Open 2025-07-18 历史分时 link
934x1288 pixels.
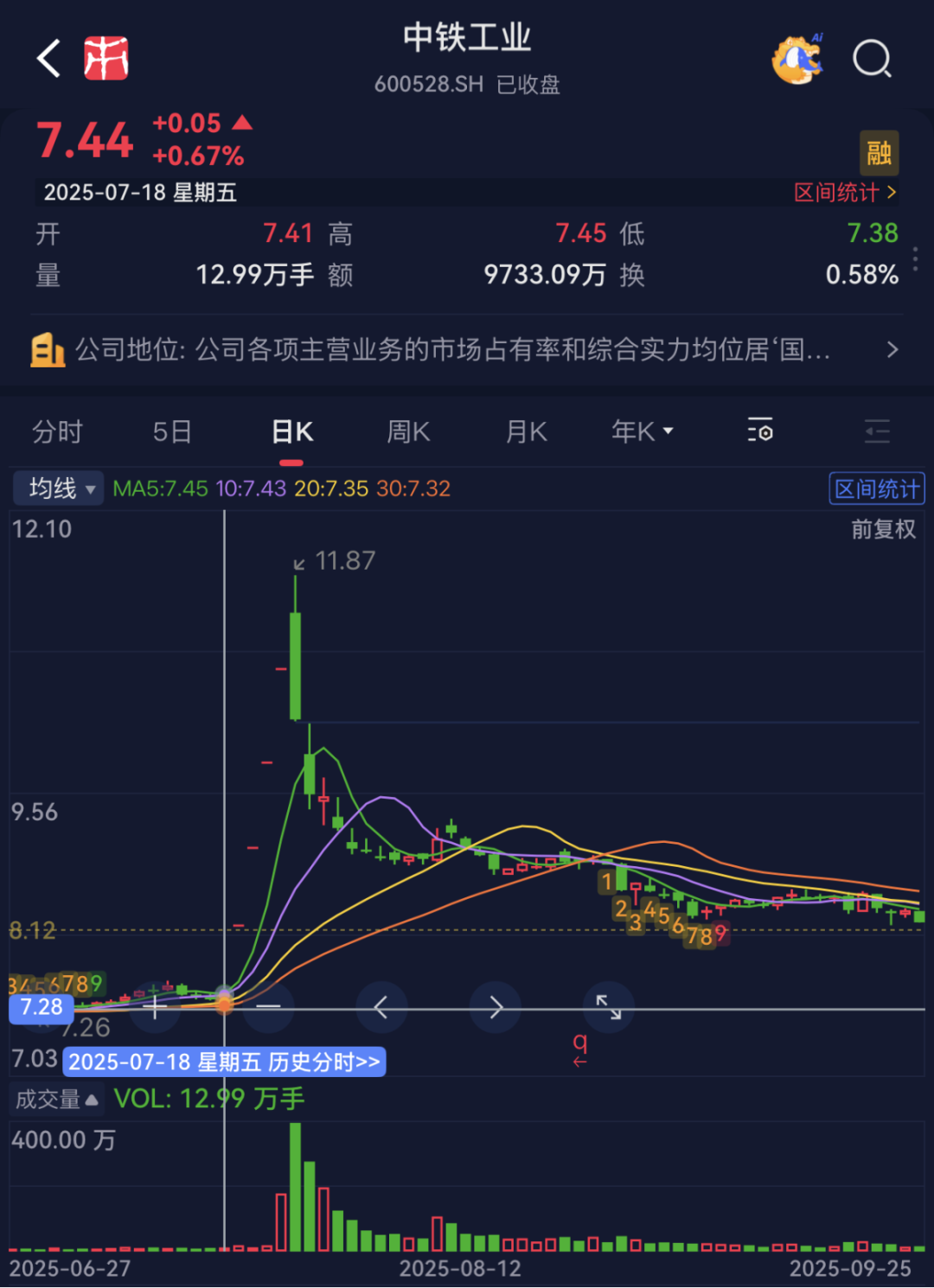coord(224,1062)
